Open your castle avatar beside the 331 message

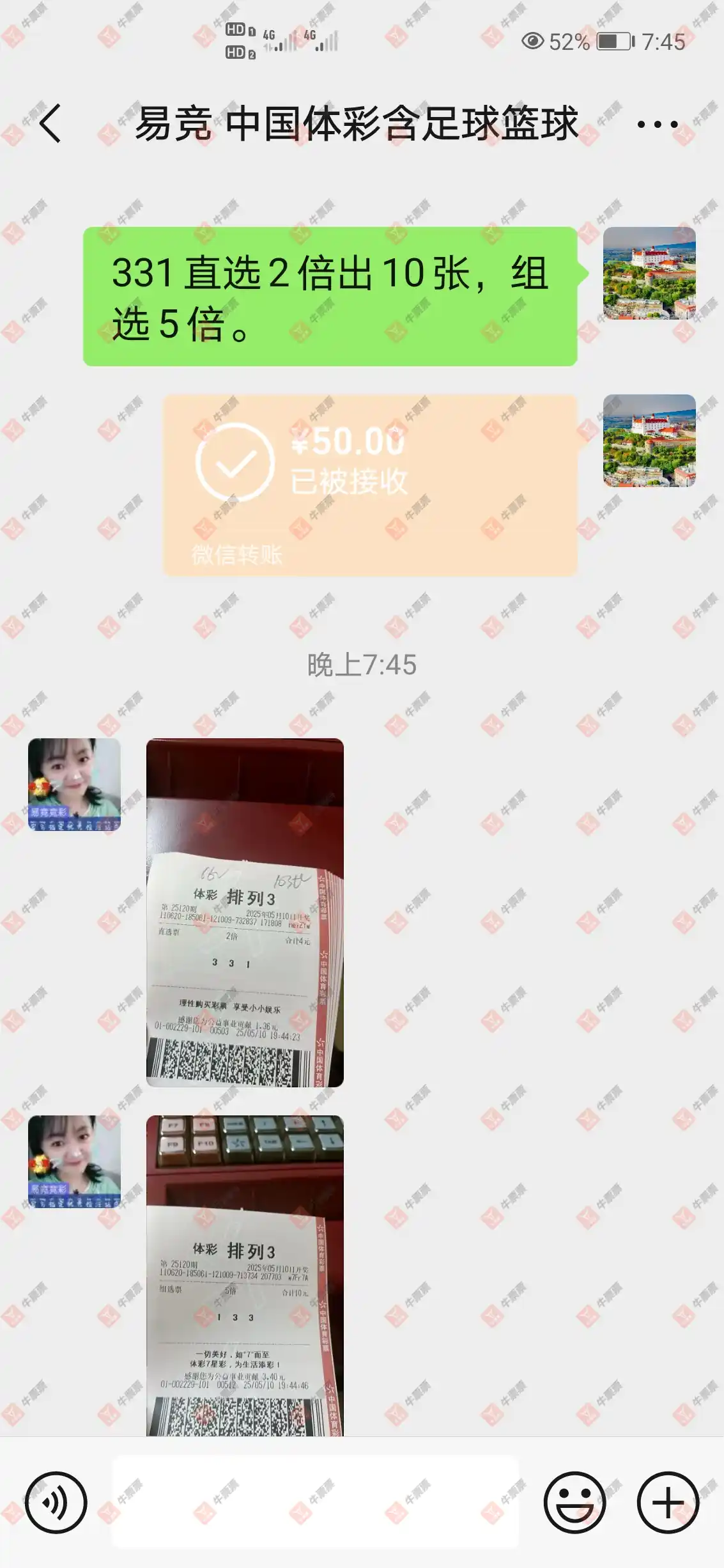[x=649, y=273]
